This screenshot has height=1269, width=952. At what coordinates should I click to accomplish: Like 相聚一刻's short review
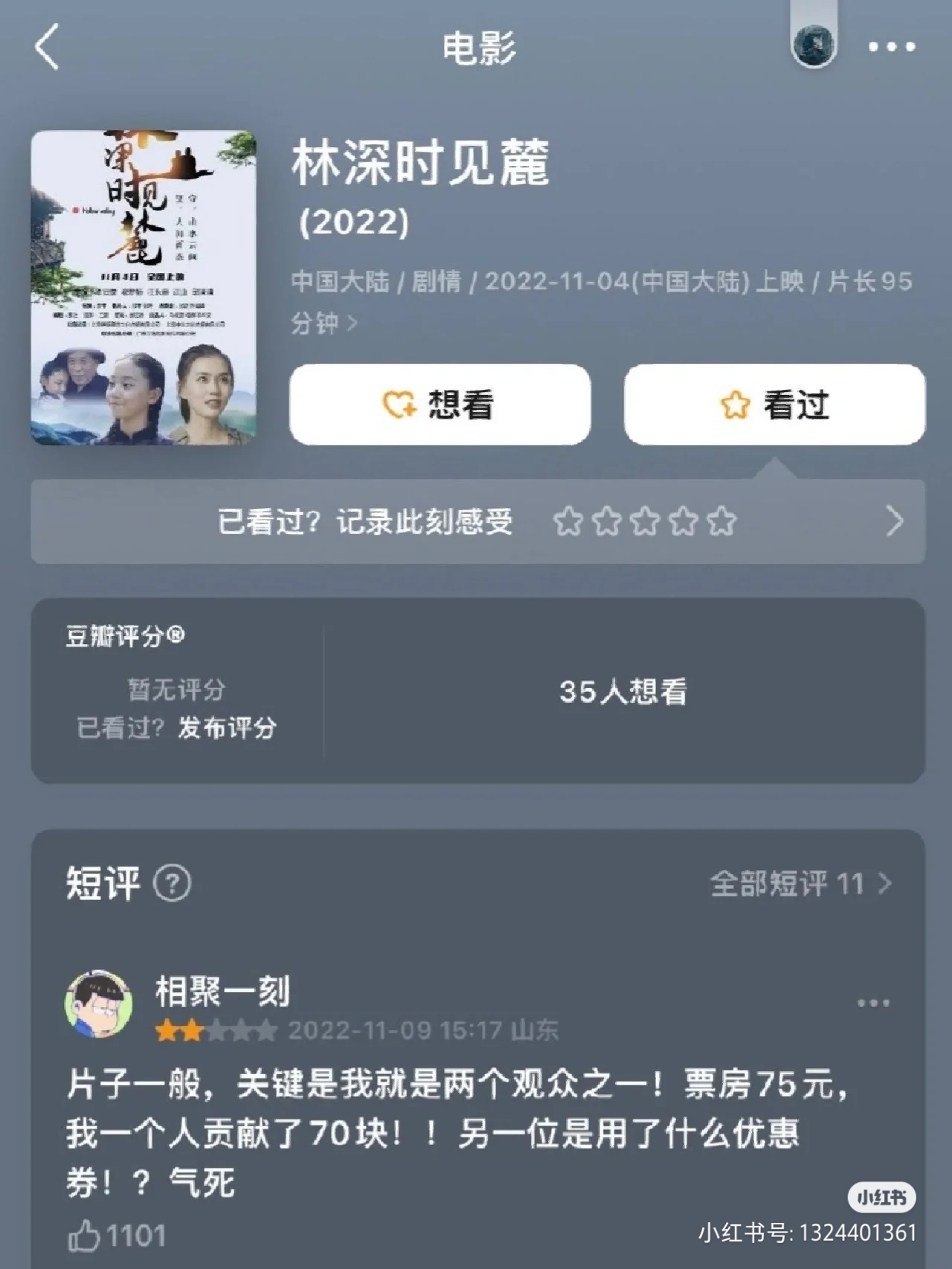pos(86,1236)
